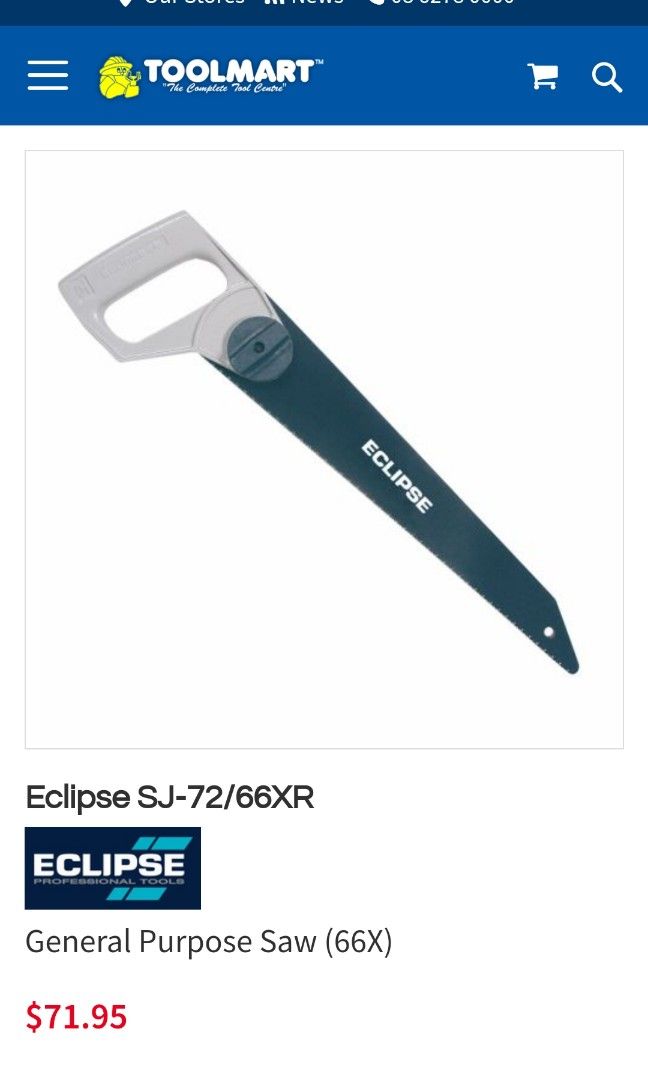
Task: Open the search icon
Action: point(607,77)
